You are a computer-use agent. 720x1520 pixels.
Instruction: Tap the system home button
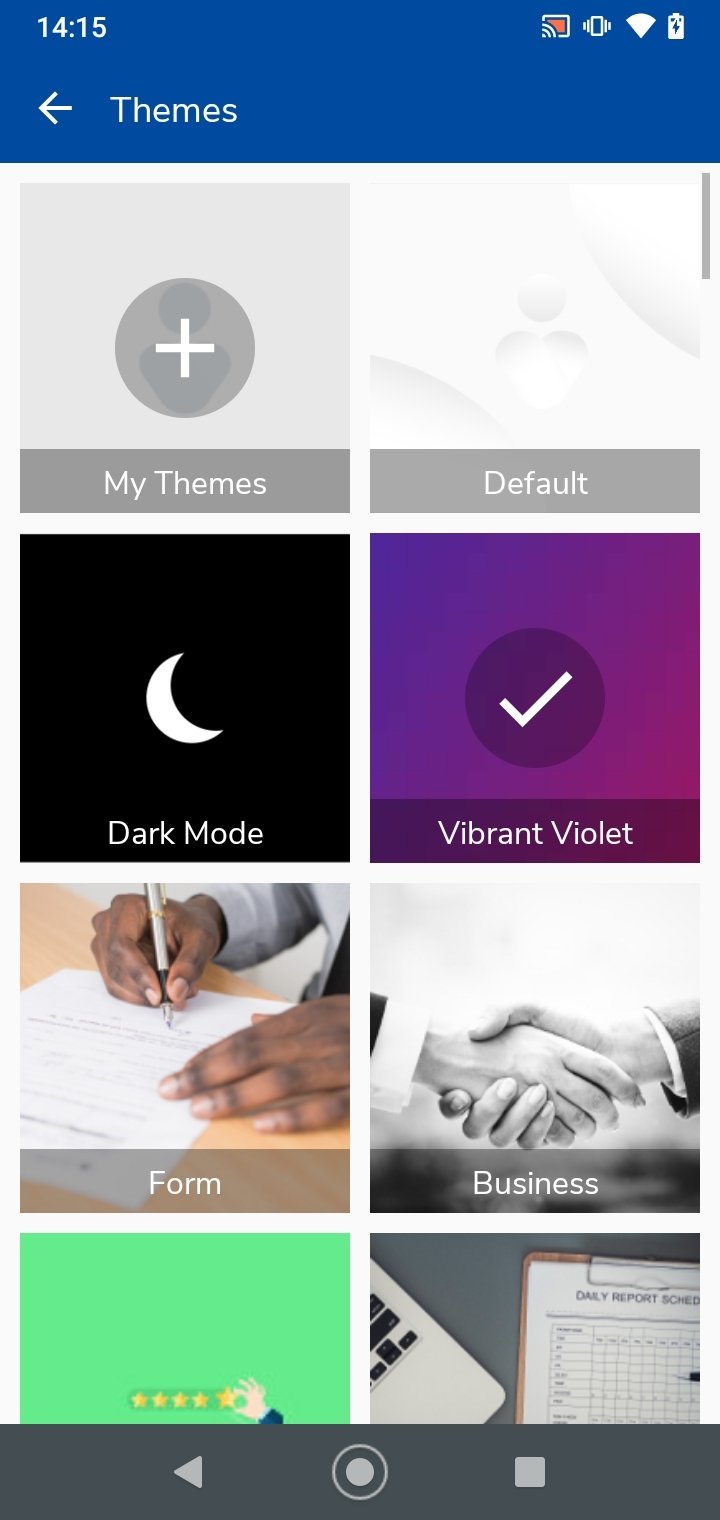tap(360, 1472)
